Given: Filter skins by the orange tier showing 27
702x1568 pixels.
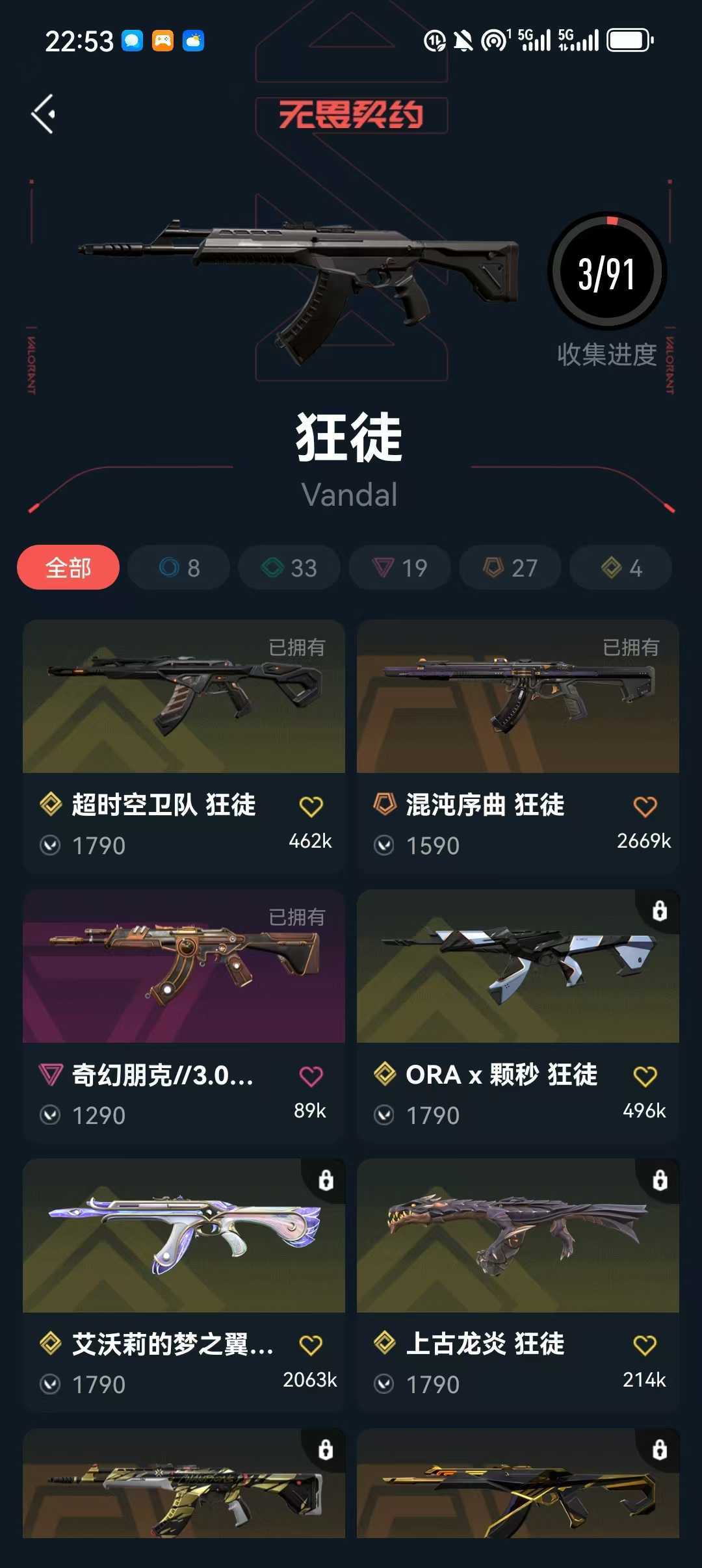Looking at the screenshot, I should coord(510,568).
